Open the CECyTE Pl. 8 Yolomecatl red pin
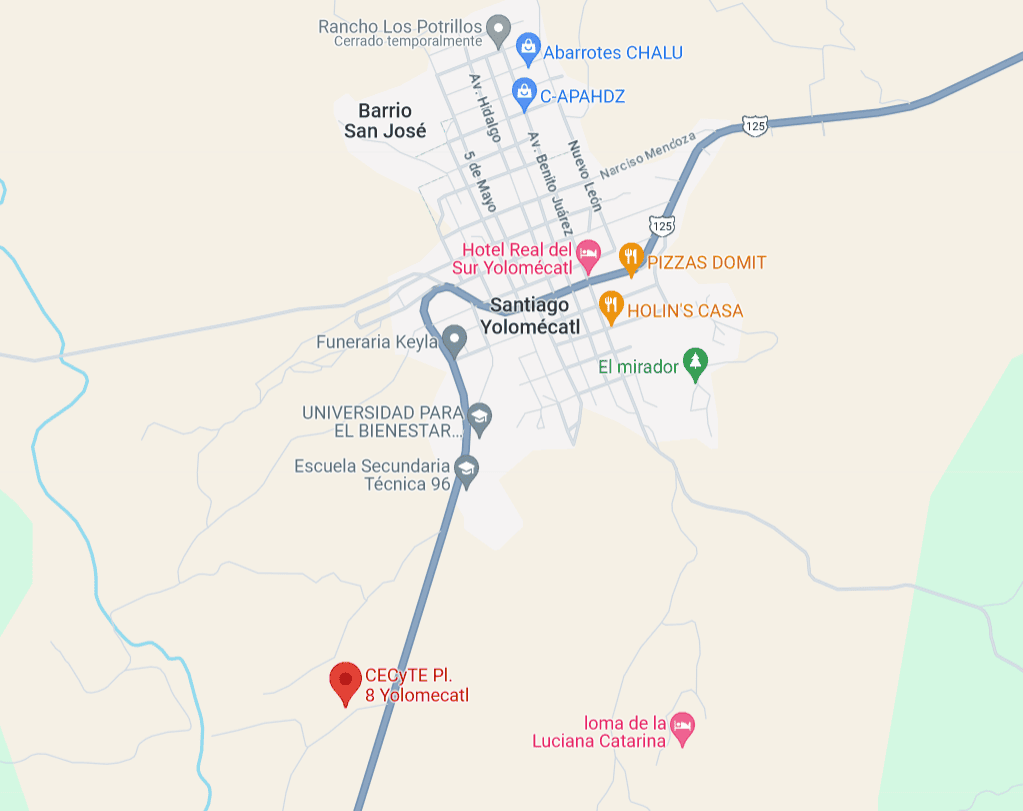This screenshot has width=1023, height=811. click(346, 682)
